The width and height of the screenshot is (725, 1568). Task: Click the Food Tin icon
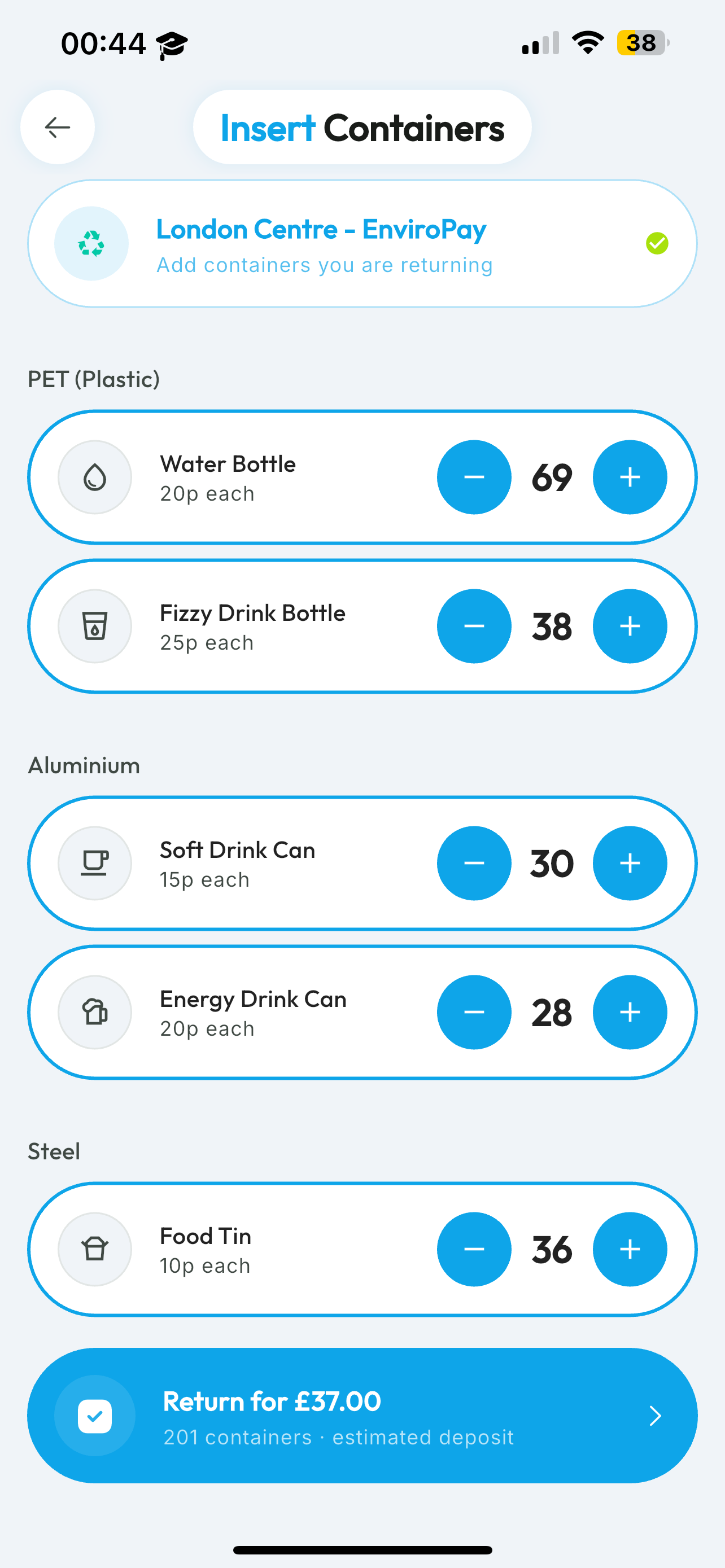click(94, 1249)
